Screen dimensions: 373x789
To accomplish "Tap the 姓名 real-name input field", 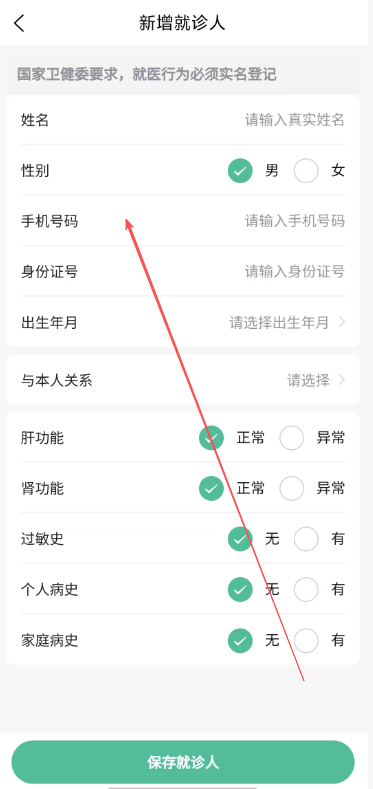I will (x=183, y=120).
